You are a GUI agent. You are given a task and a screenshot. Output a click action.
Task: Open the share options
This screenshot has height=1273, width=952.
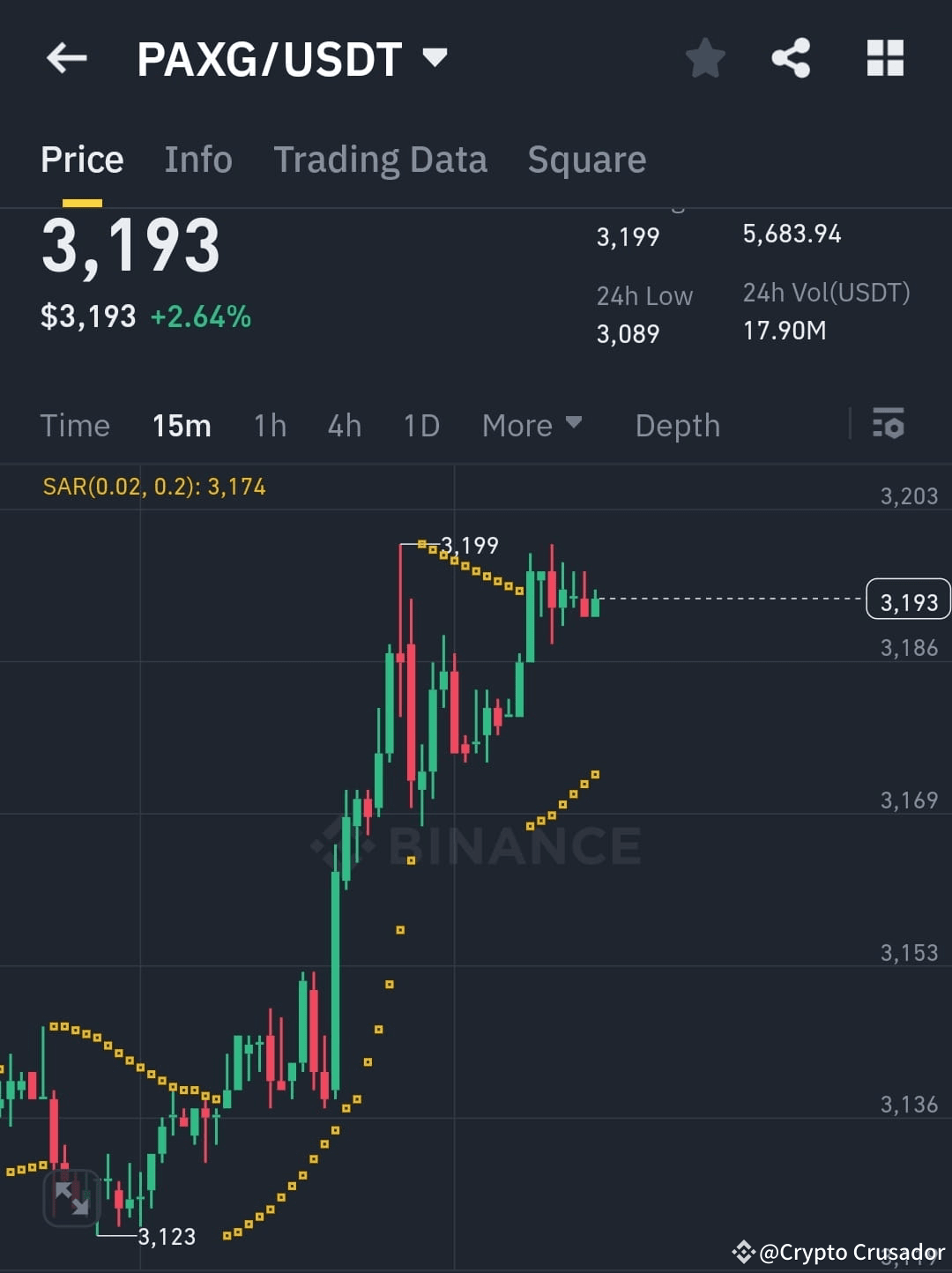791,58
